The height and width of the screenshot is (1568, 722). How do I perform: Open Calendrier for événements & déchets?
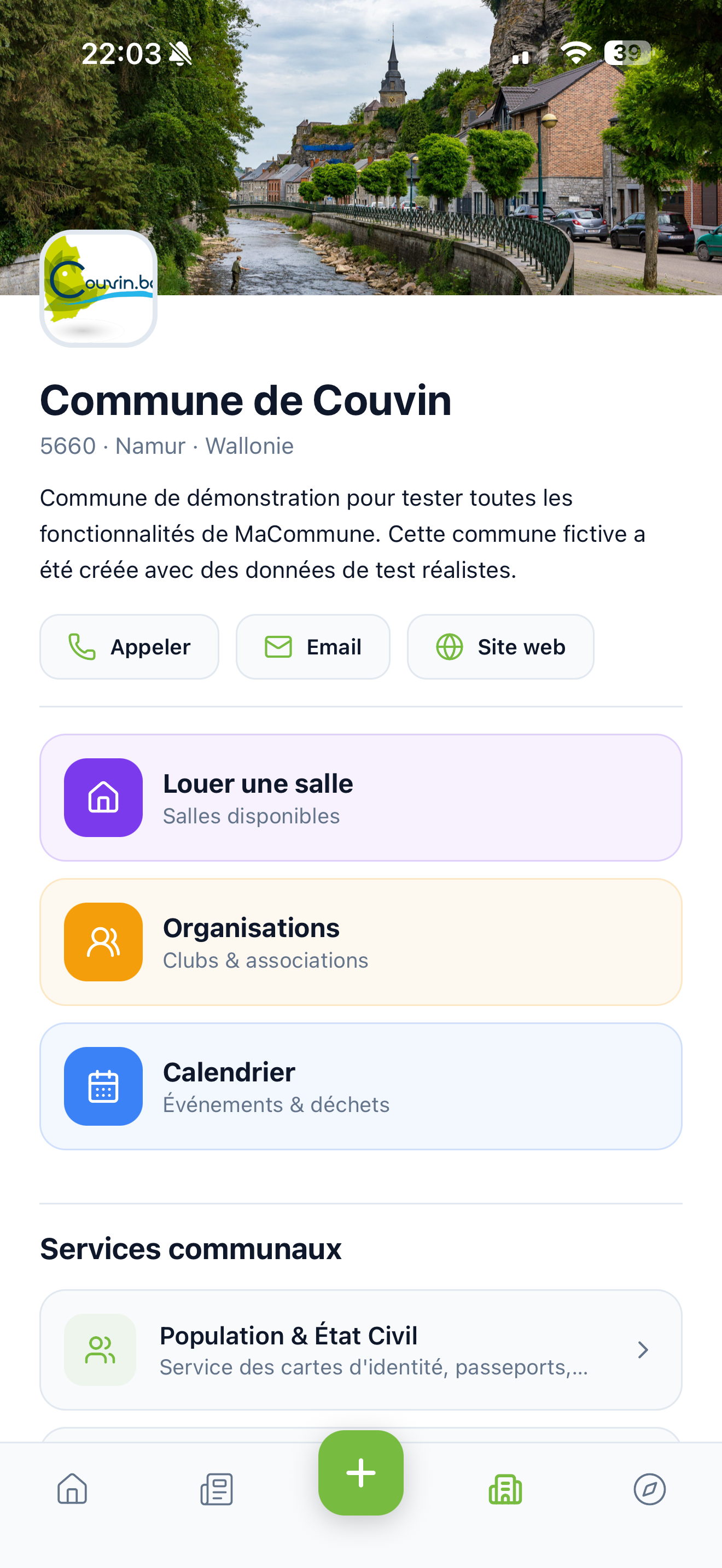click(x=361, y=1086)
